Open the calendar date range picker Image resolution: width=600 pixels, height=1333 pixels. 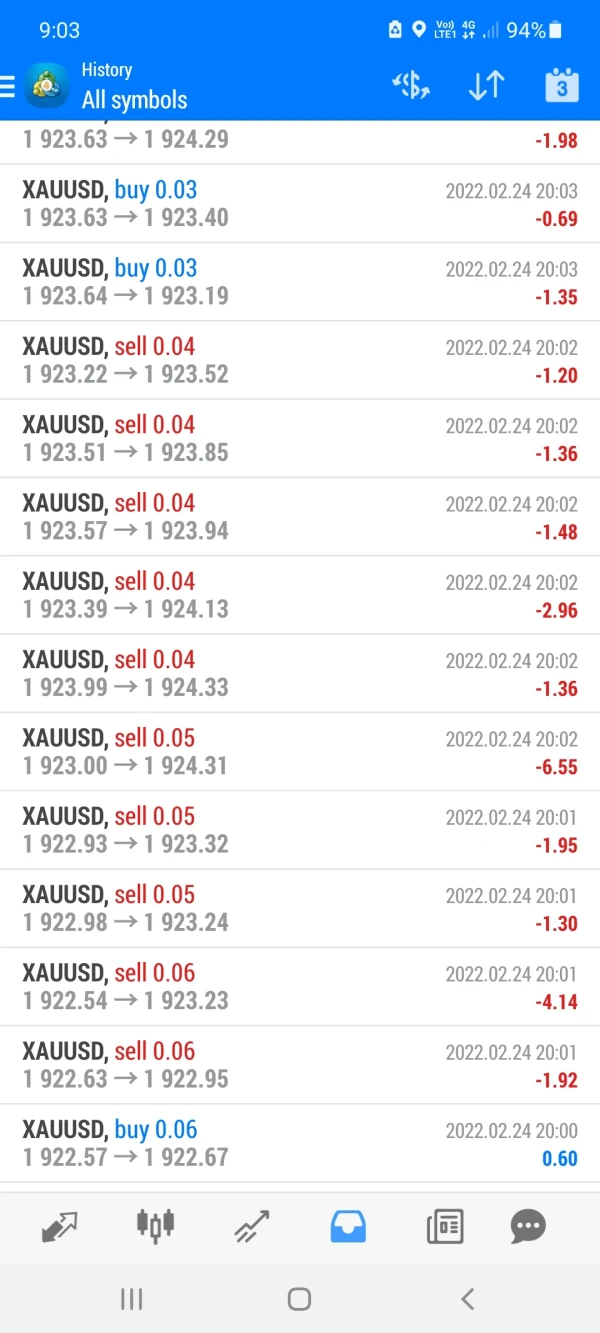(x=561, y=86)
